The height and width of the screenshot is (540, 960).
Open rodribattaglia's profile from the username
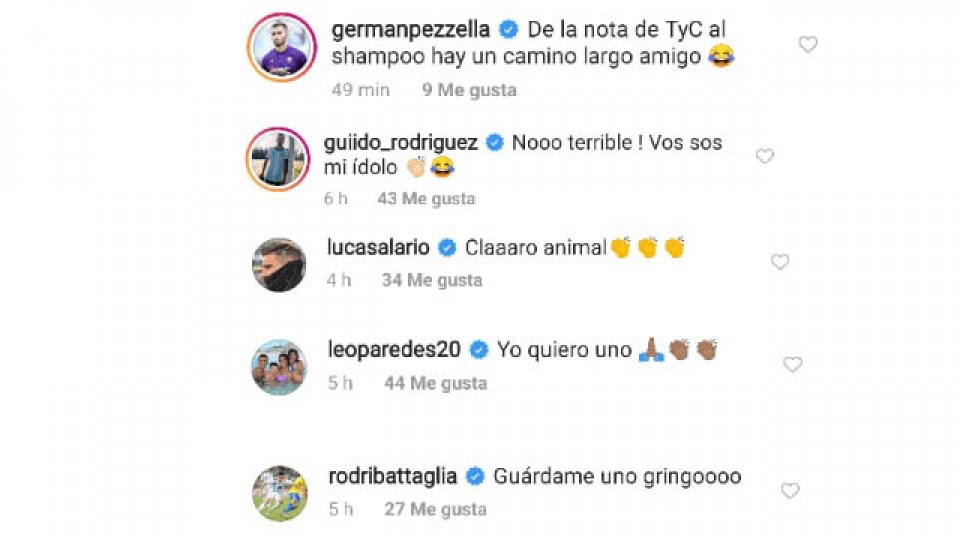click(x=392, y=476)
